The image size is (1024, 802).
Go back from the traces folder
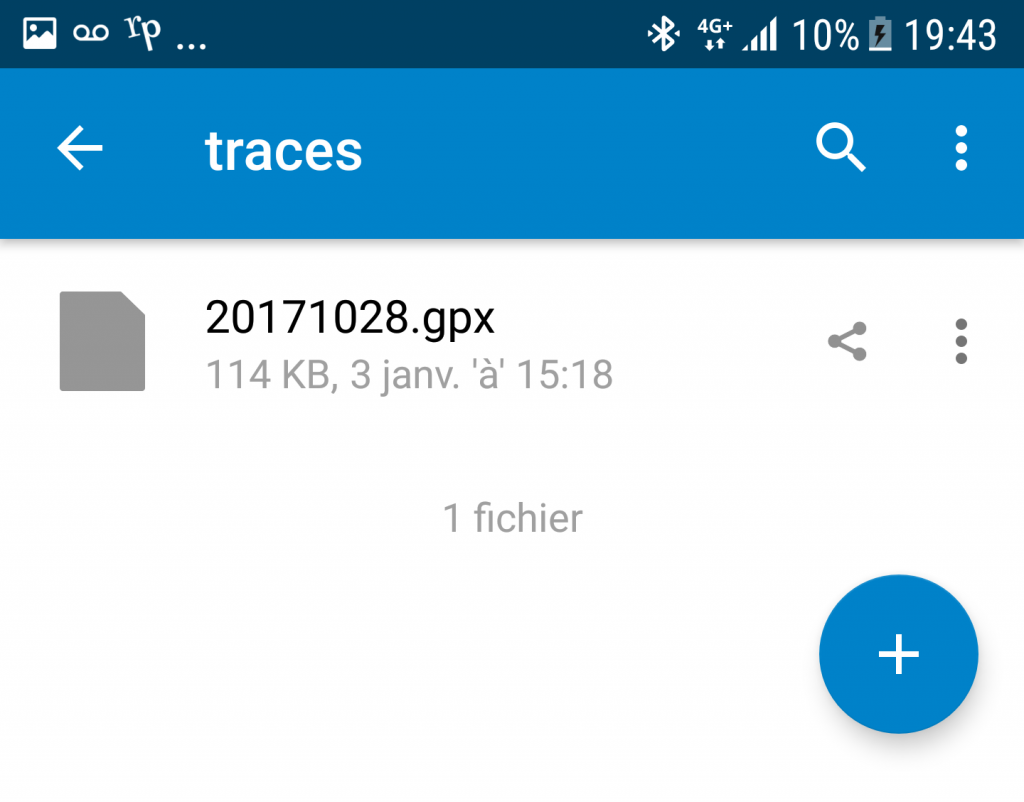[x=80, y=148]
